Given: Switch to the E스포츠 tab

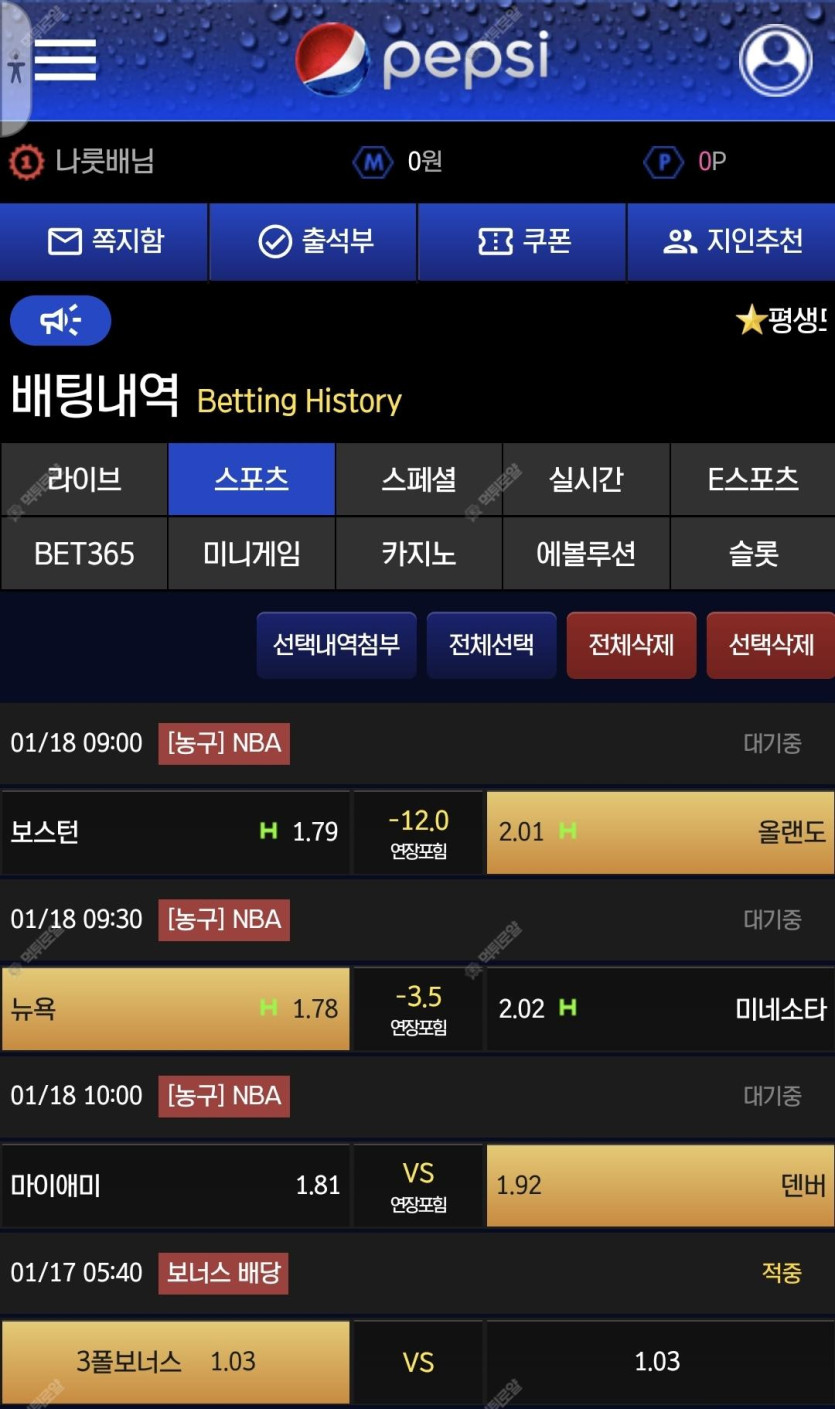Looking at the screenshot, I should click(752, 479).
